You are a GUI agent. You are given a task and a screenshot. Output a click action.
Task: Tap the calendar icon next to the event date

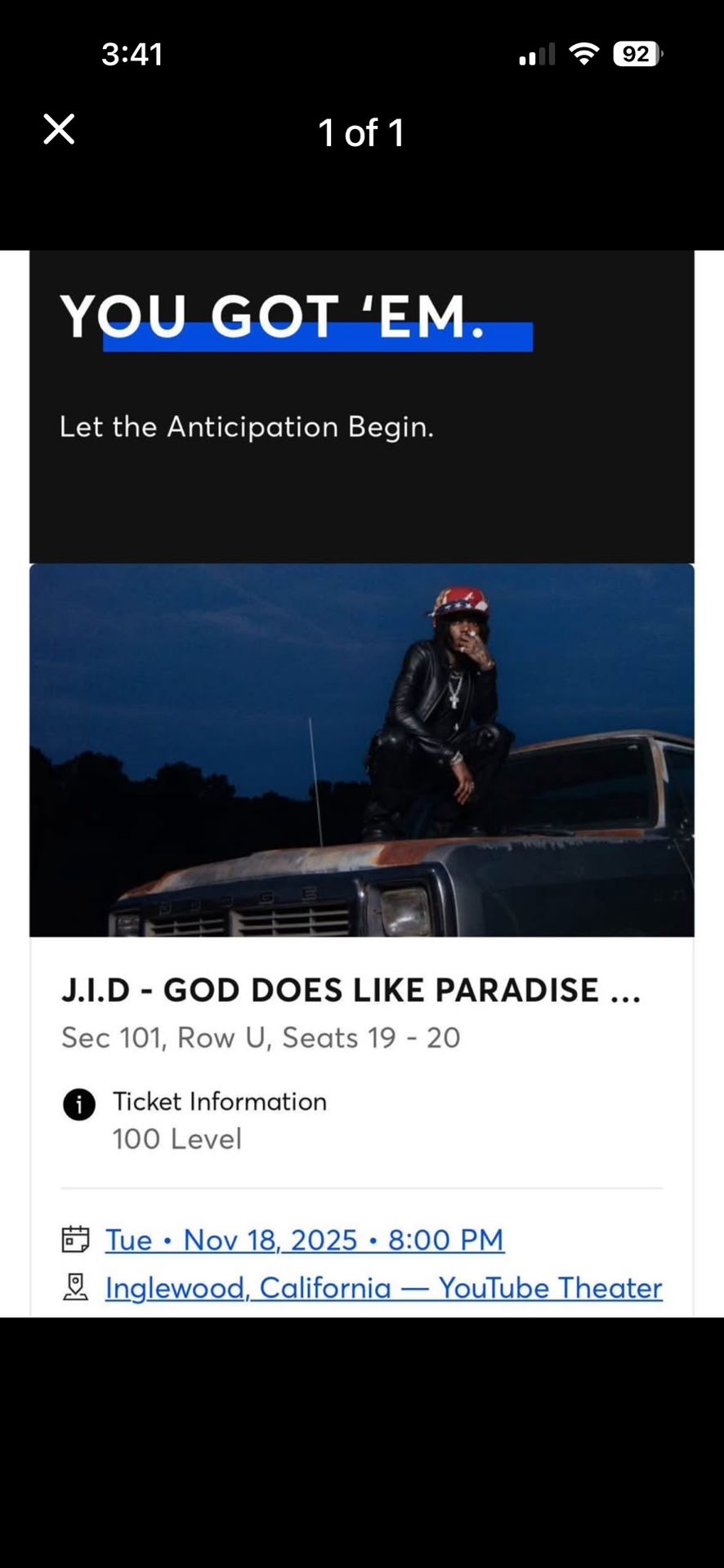[77, 1240]
